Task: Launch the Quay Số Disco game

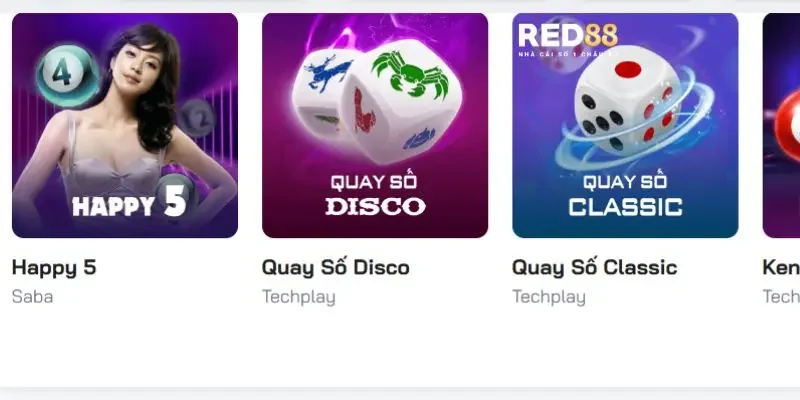Action: 375,125
